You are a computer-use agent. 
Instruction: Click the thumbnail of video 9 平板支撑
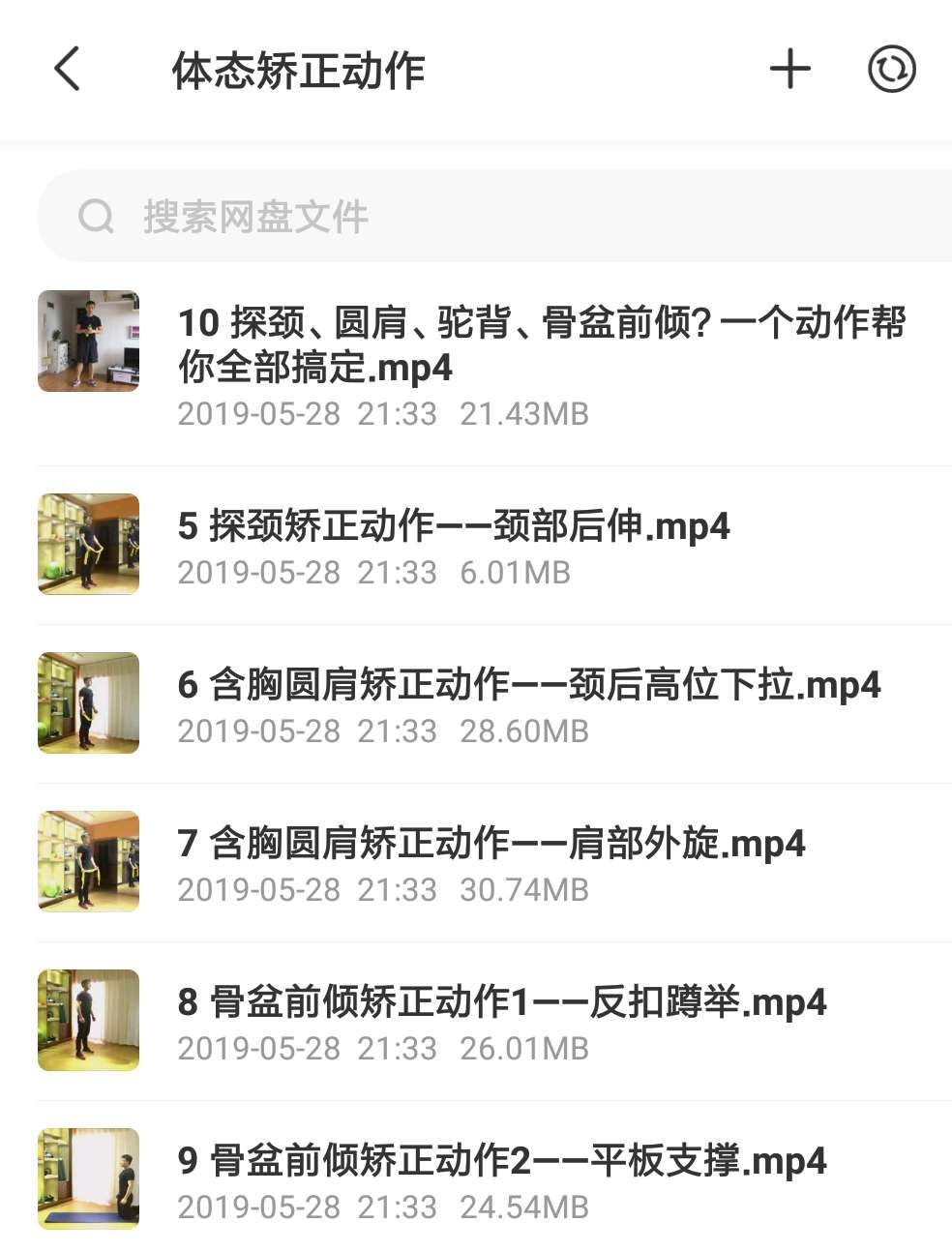click(87, 1178)
